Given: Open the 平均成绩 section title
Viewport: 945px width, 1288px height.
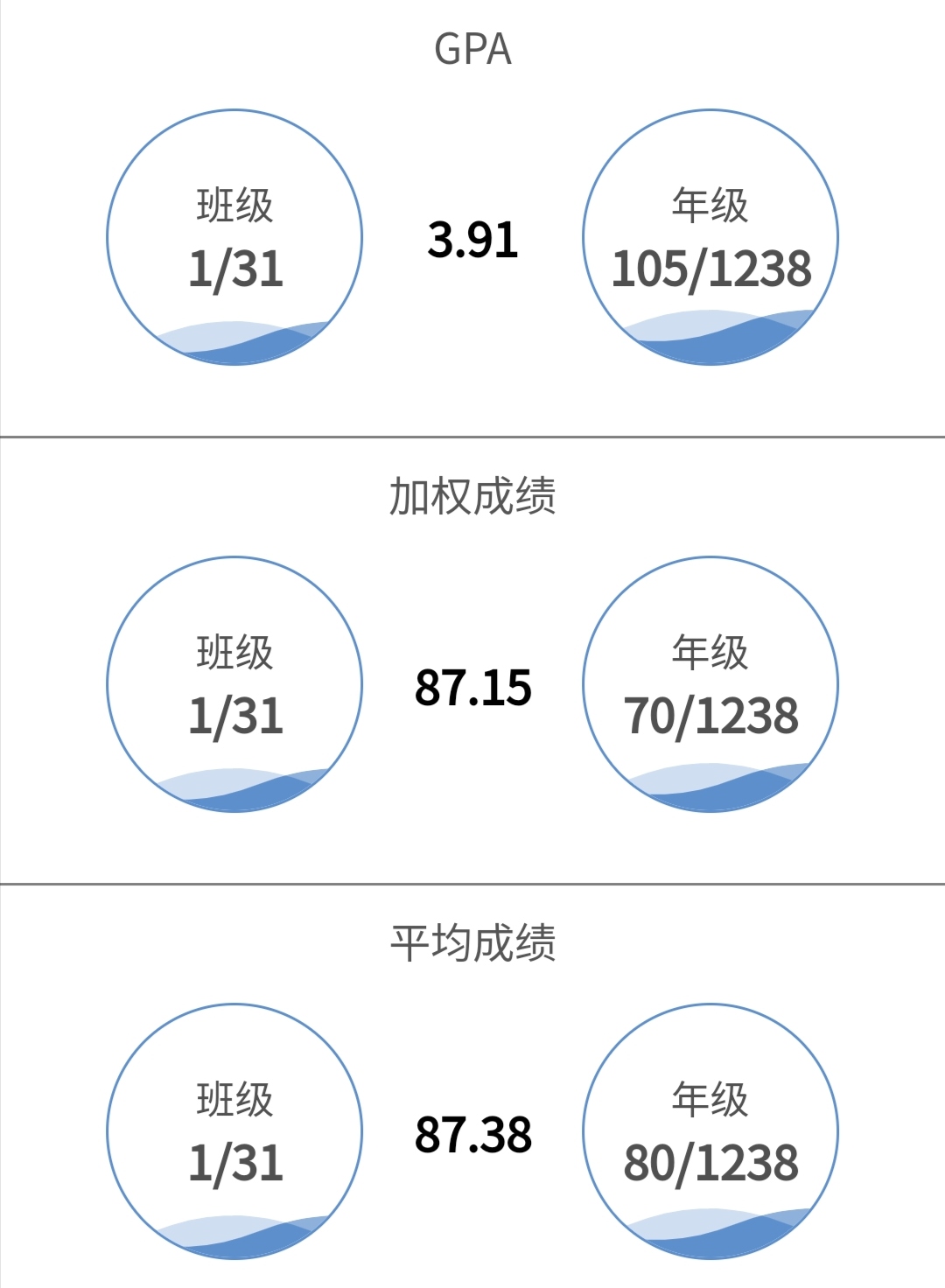Looking at the screenshot, I should tap(472, 943).
